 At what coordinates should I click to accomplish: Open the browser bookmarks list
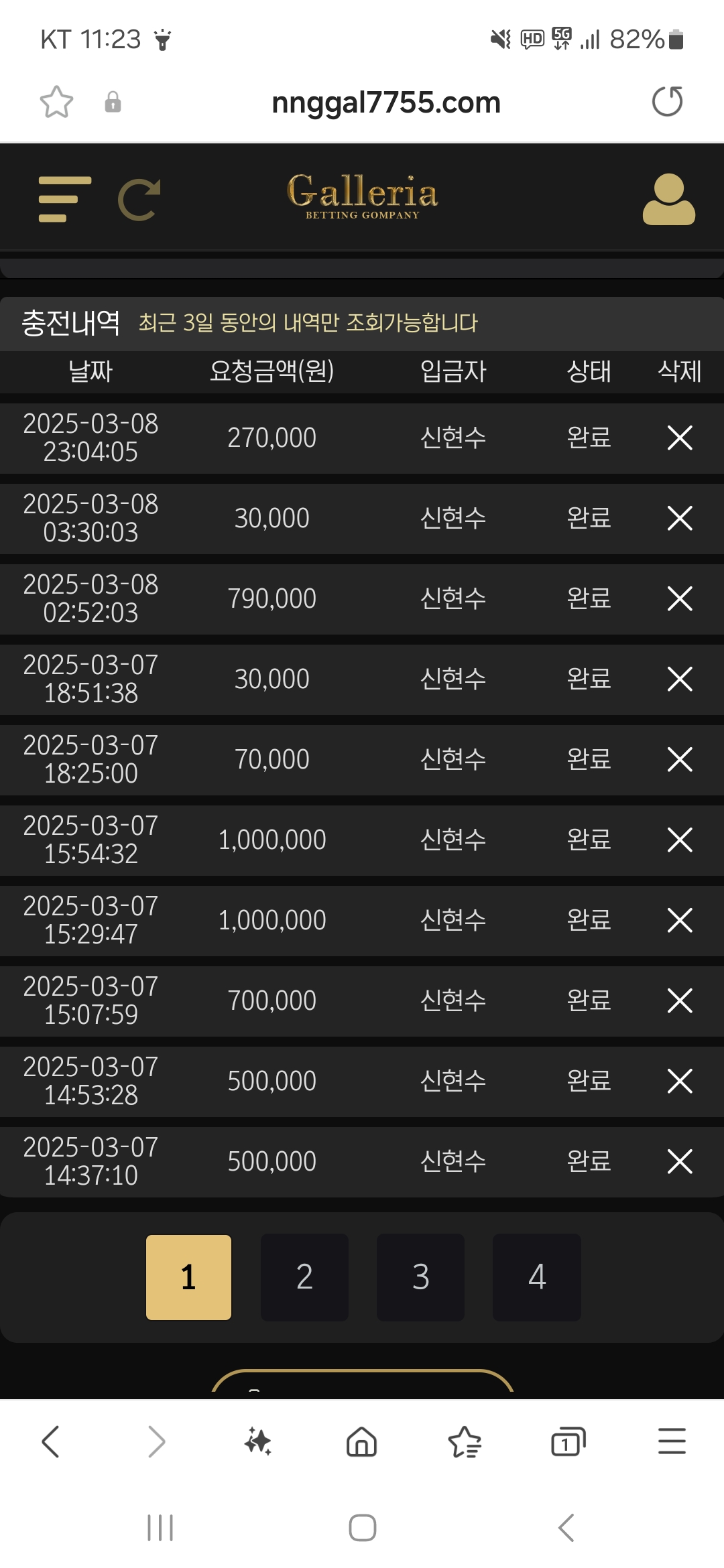(x=465, y=1441)
